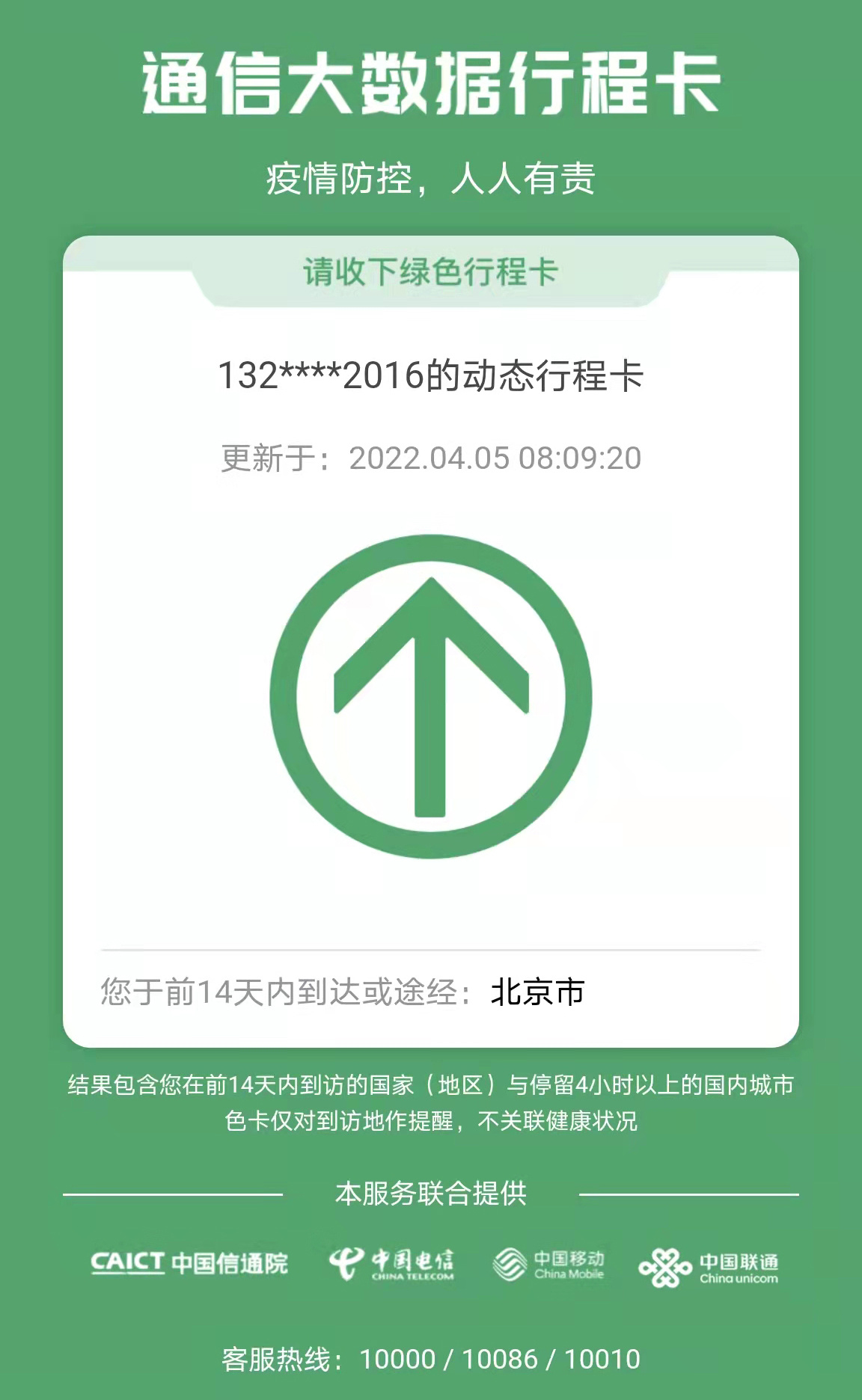Tap the green card header 请收下绿色行程卡
862x1400 pixels.
431,271
